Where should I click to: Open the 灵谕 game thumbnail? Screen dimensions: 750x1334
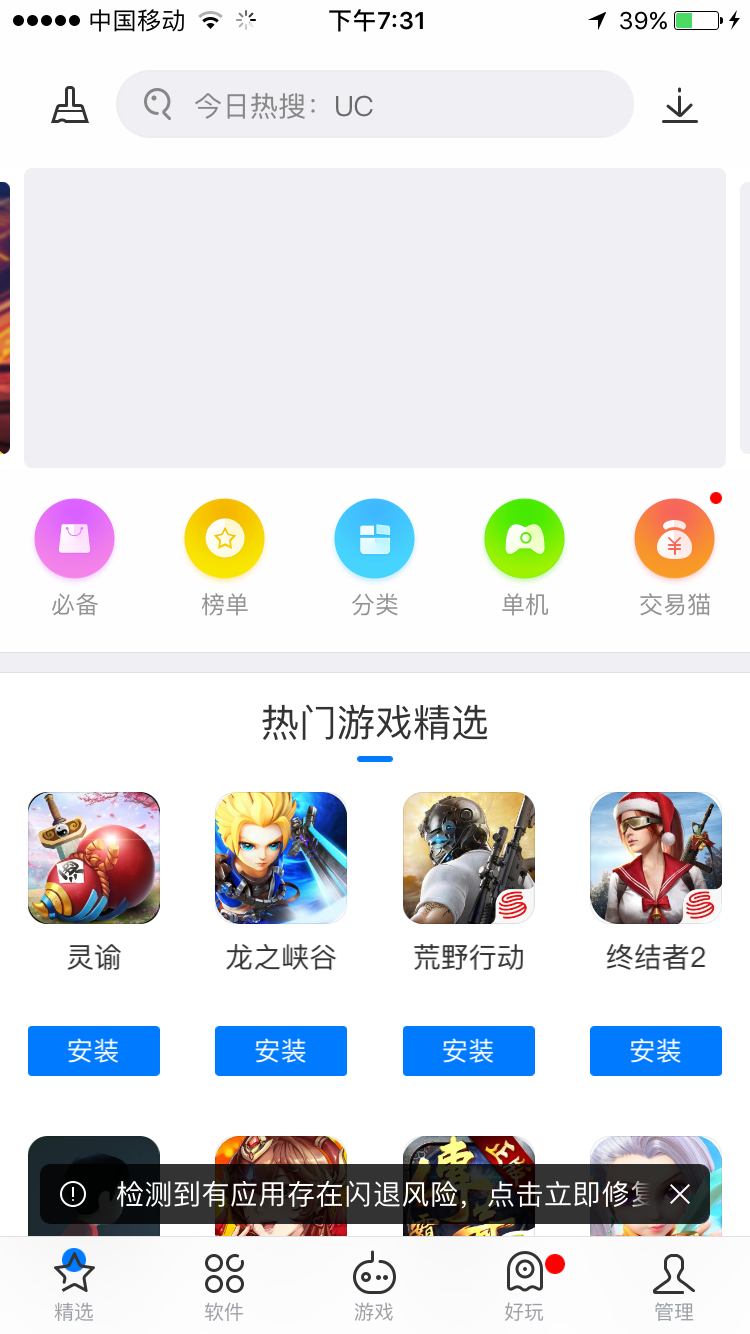[x=93, y=858]
